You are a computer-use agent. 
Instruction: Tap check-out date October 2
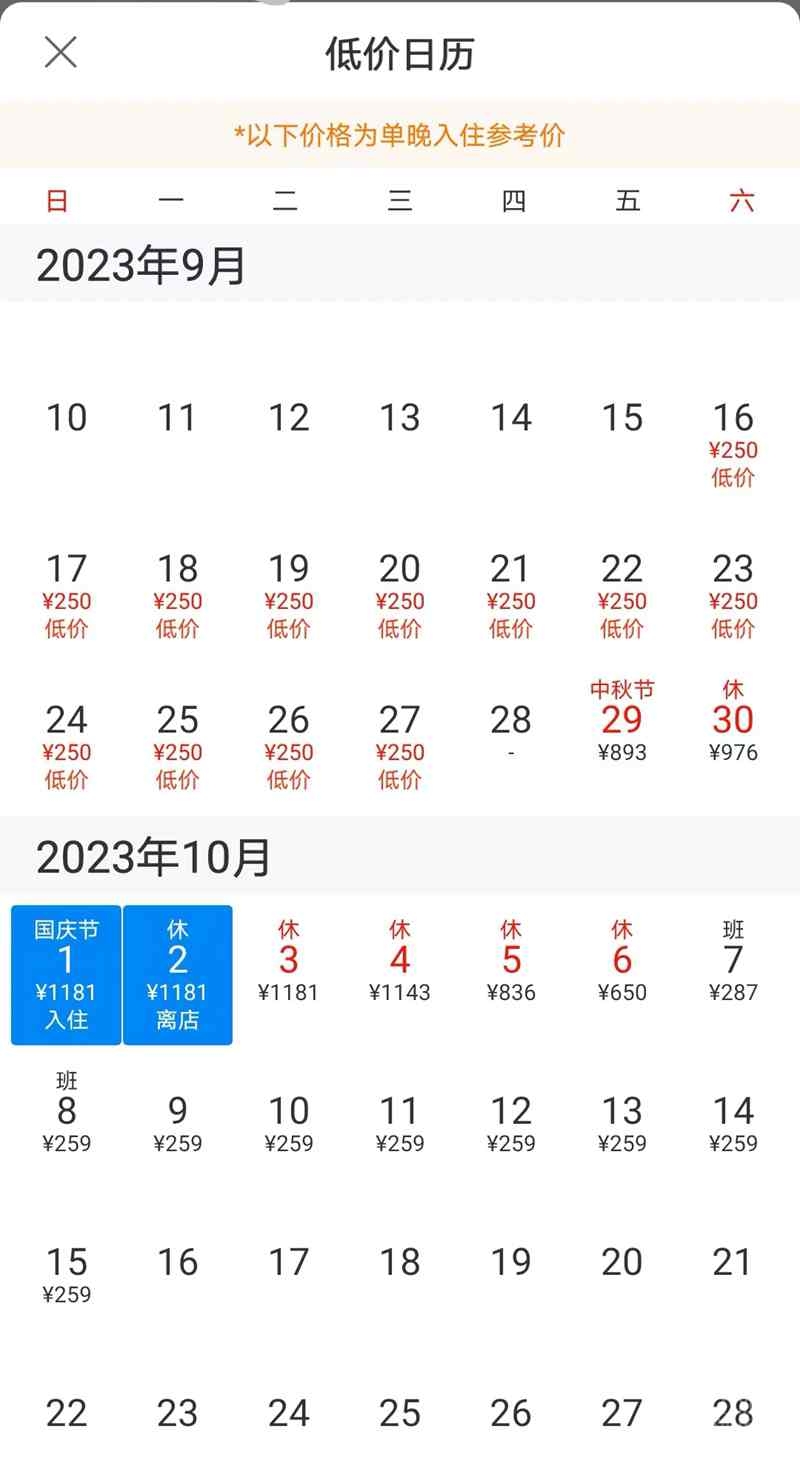[178, 975]
